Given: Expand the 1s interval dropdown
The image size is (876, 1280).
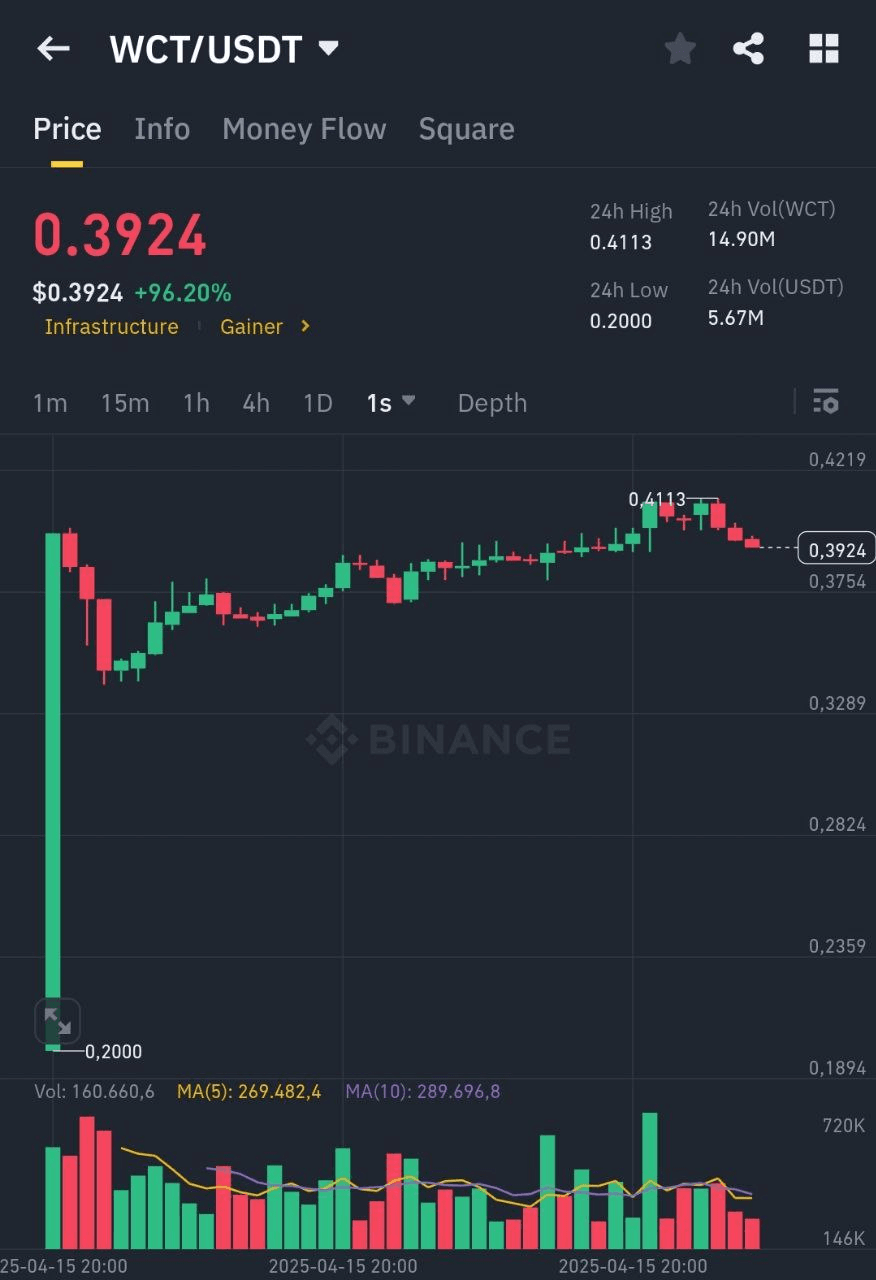Looking at the screenshot, I should (x=391, y=403).
